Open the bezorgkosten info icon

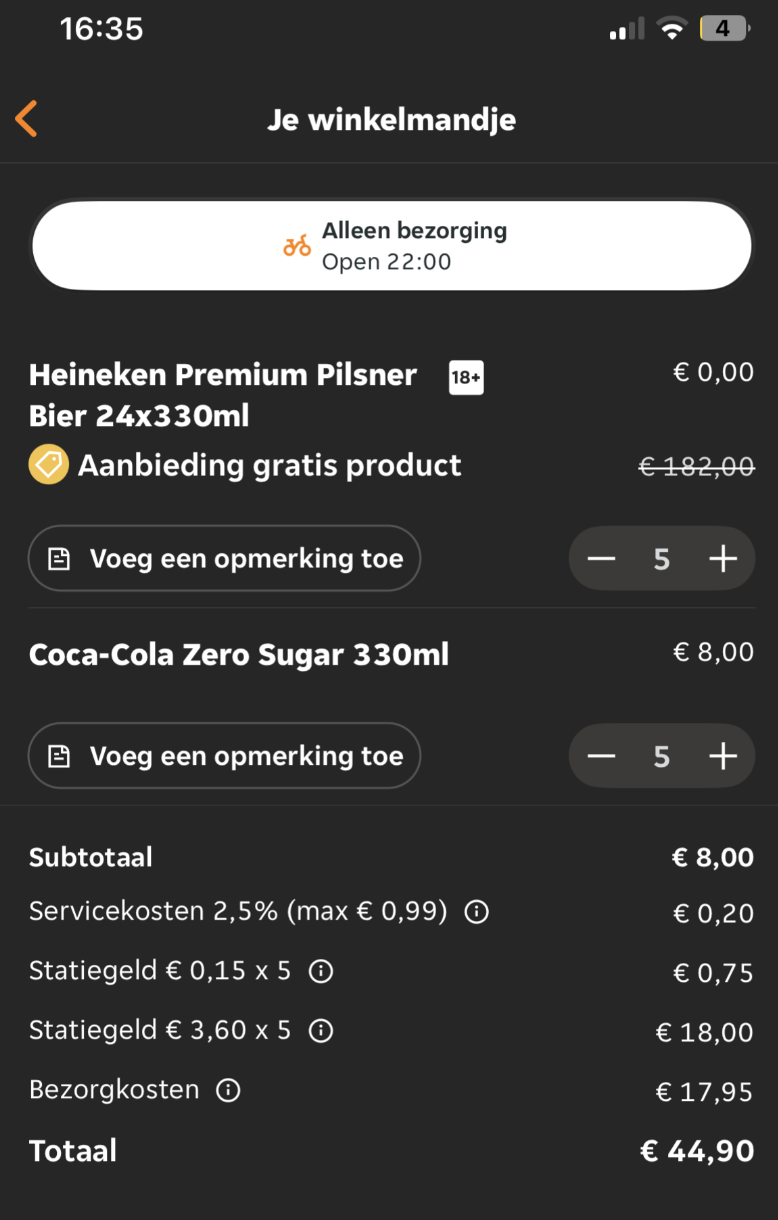226,1090
